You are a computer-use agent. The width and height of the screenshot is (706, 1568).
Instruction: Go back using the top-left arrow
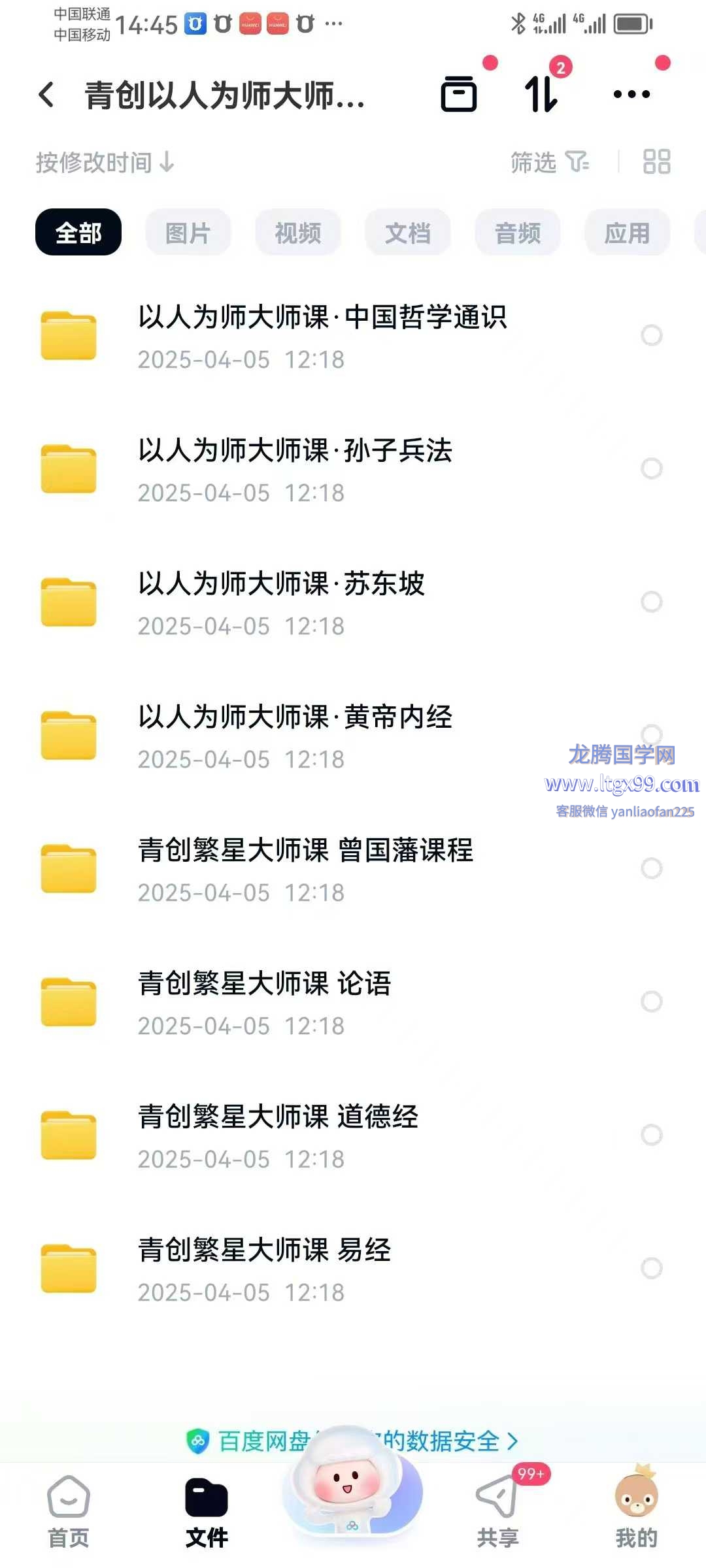coord(47,95)
